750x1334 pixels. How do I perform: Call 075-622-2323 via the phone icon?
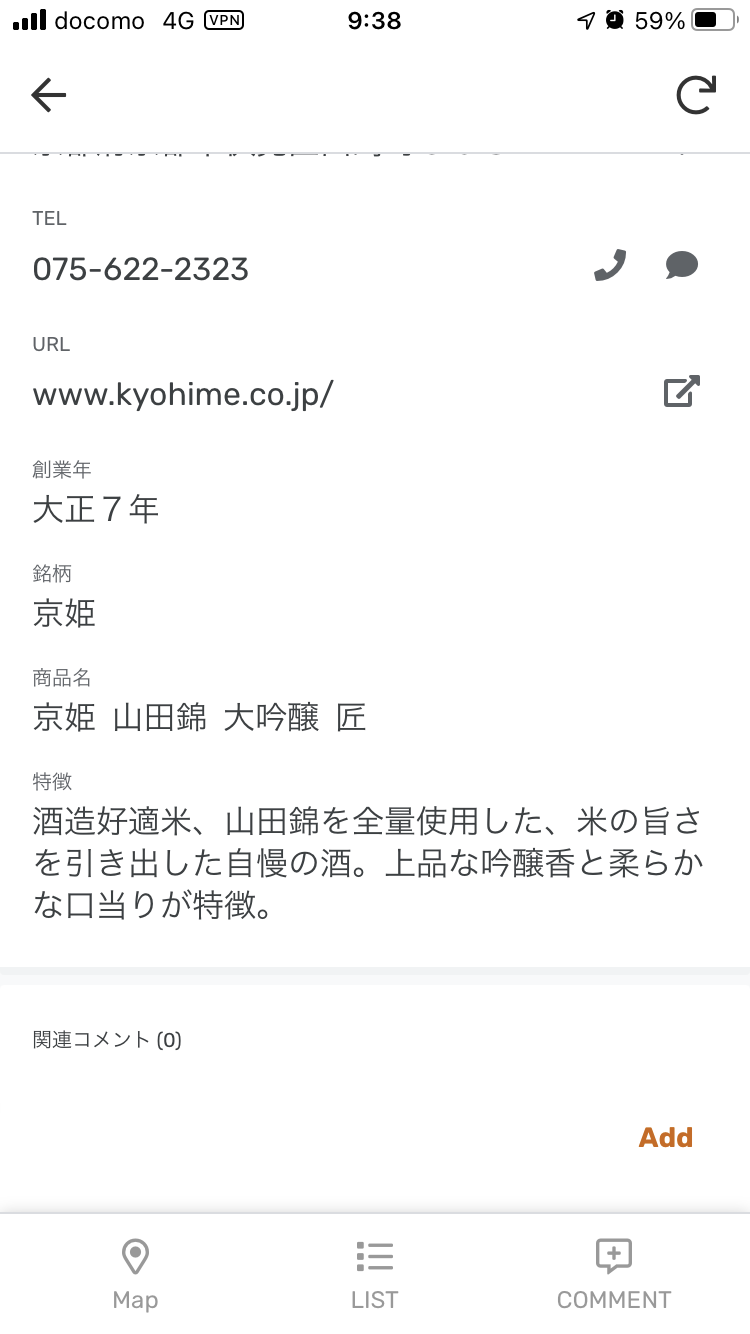(x=610, y=266)
